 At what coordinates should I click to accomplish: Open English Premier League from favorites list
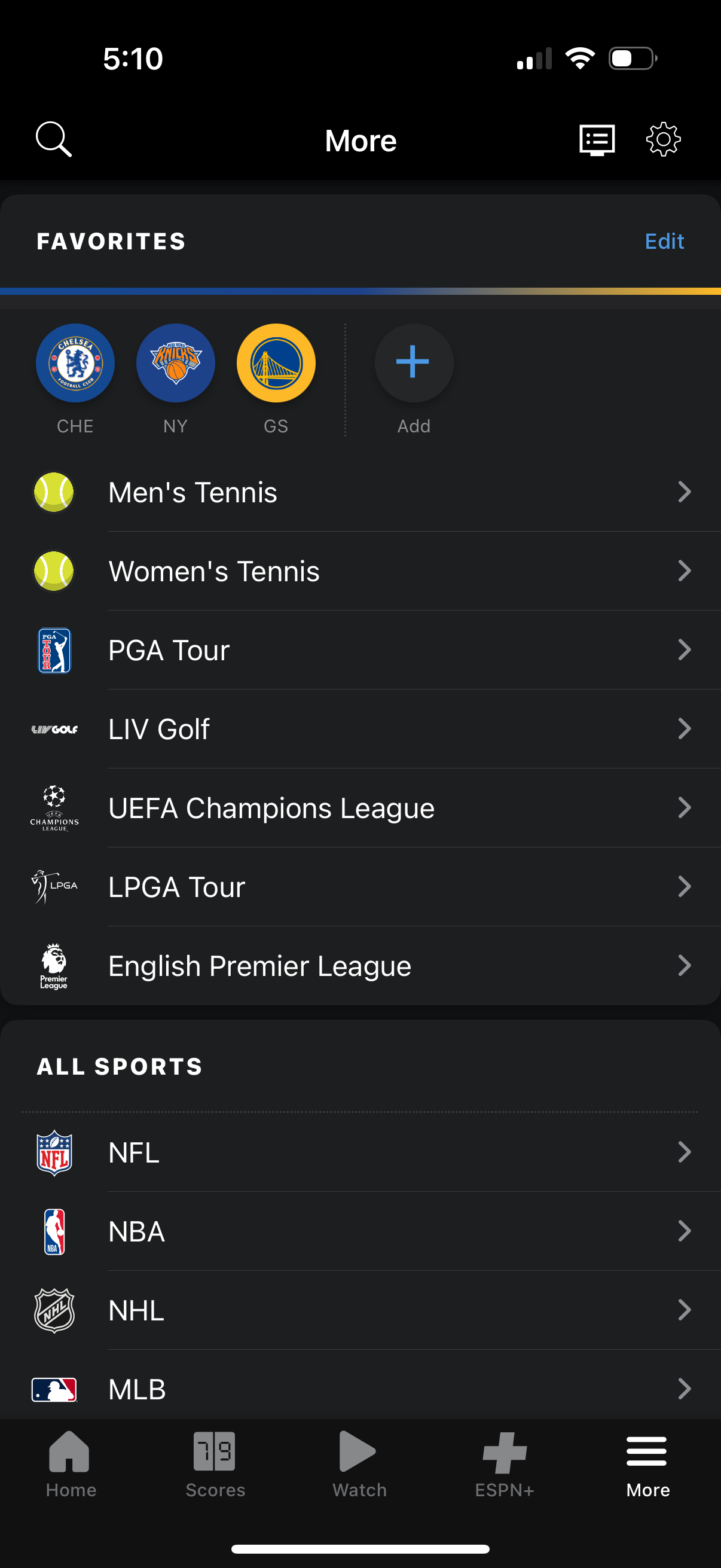coord(360,965)
